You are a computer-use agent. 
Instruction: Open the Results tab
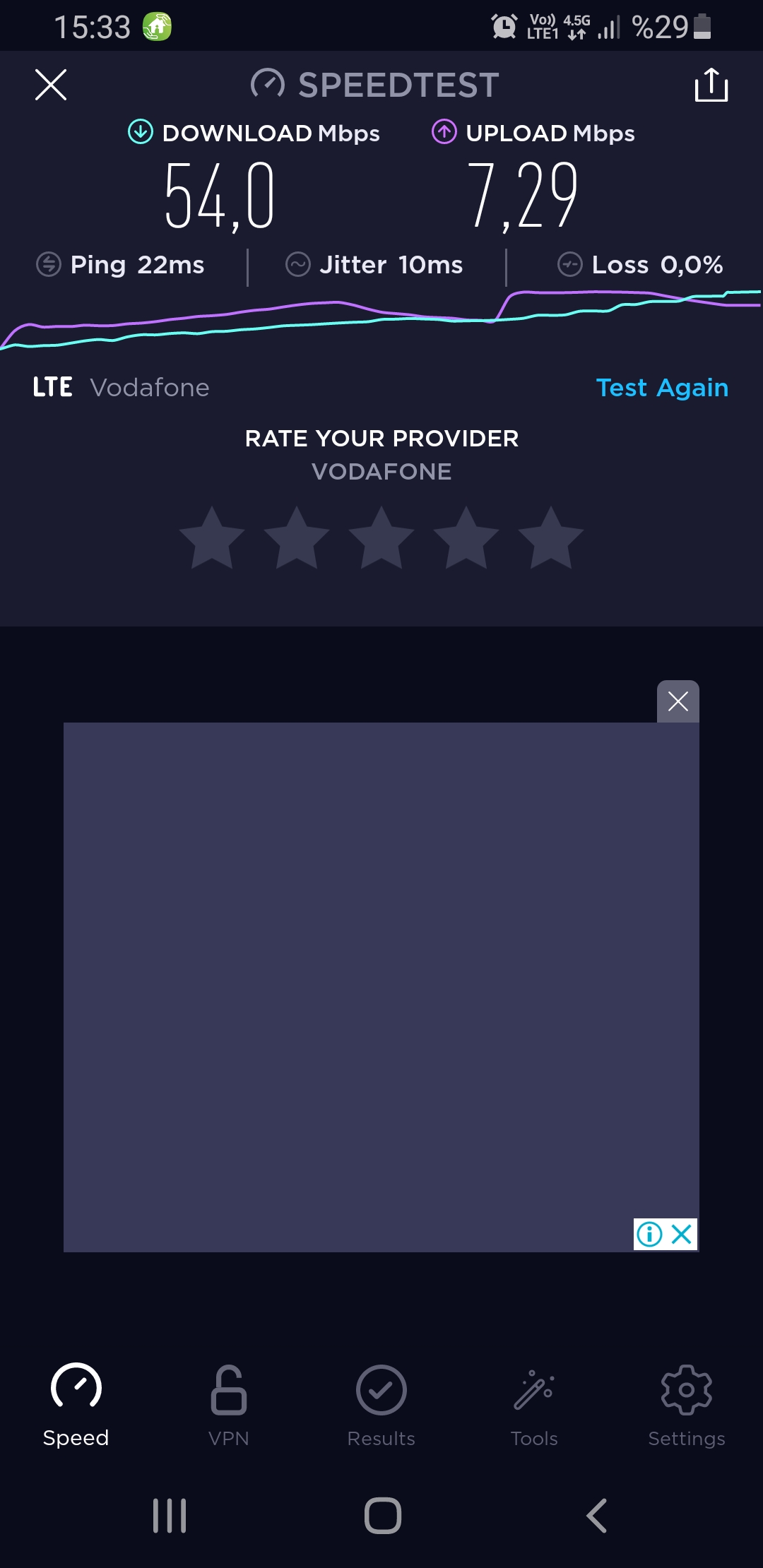[381, 1406]
